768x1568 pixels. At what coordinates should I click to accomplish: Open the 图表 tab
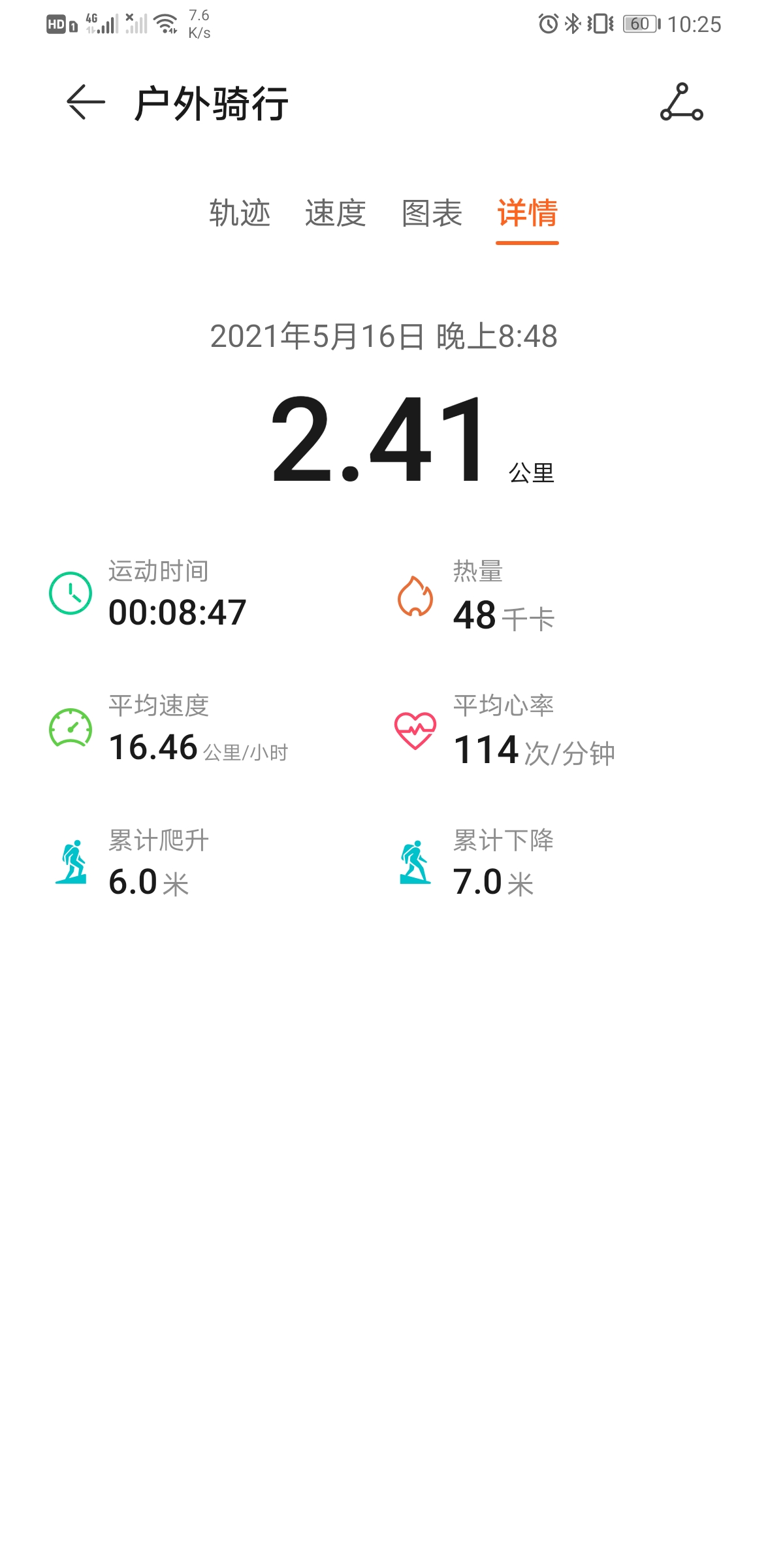click(432, 213)
